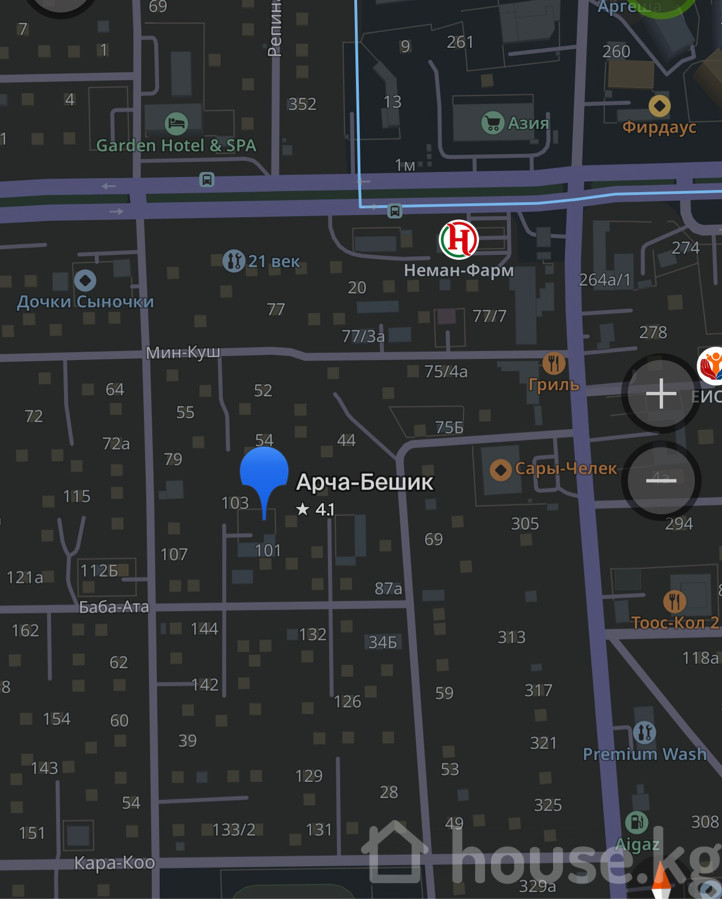722x900 pixels.
Task: Select the Garden Hotel & SPA marker
Action: (177, 123)
